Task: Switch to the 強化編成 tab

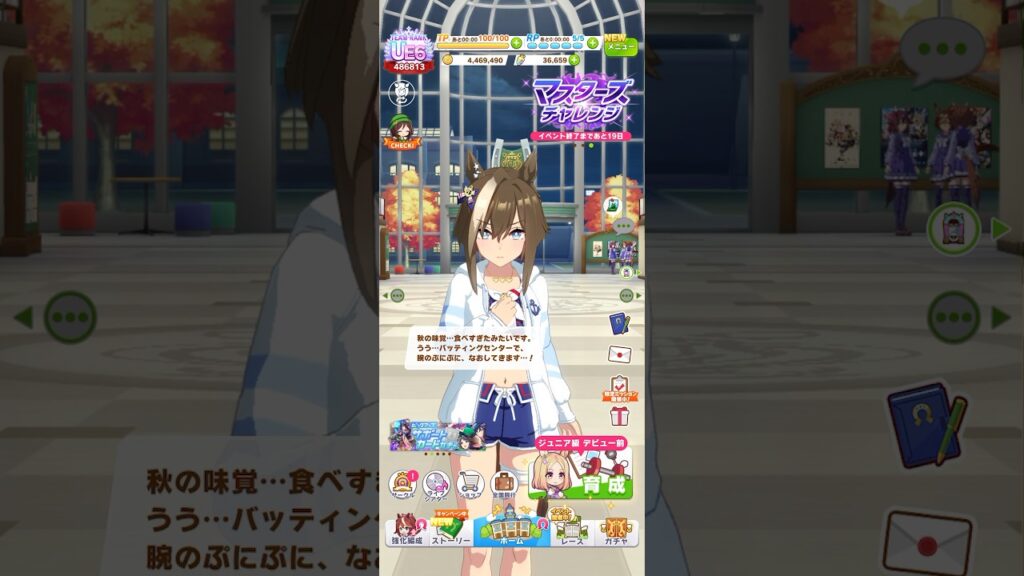Action: (x=405, y=530)
